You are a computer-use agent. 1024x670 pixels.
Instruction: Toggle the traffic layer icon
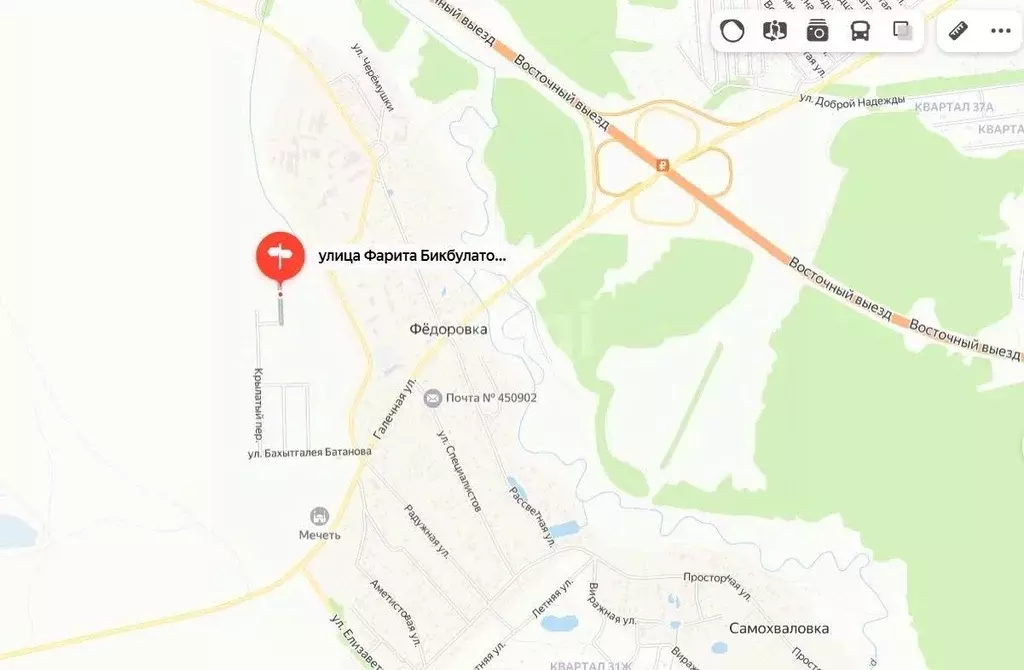tap(732, 31)
